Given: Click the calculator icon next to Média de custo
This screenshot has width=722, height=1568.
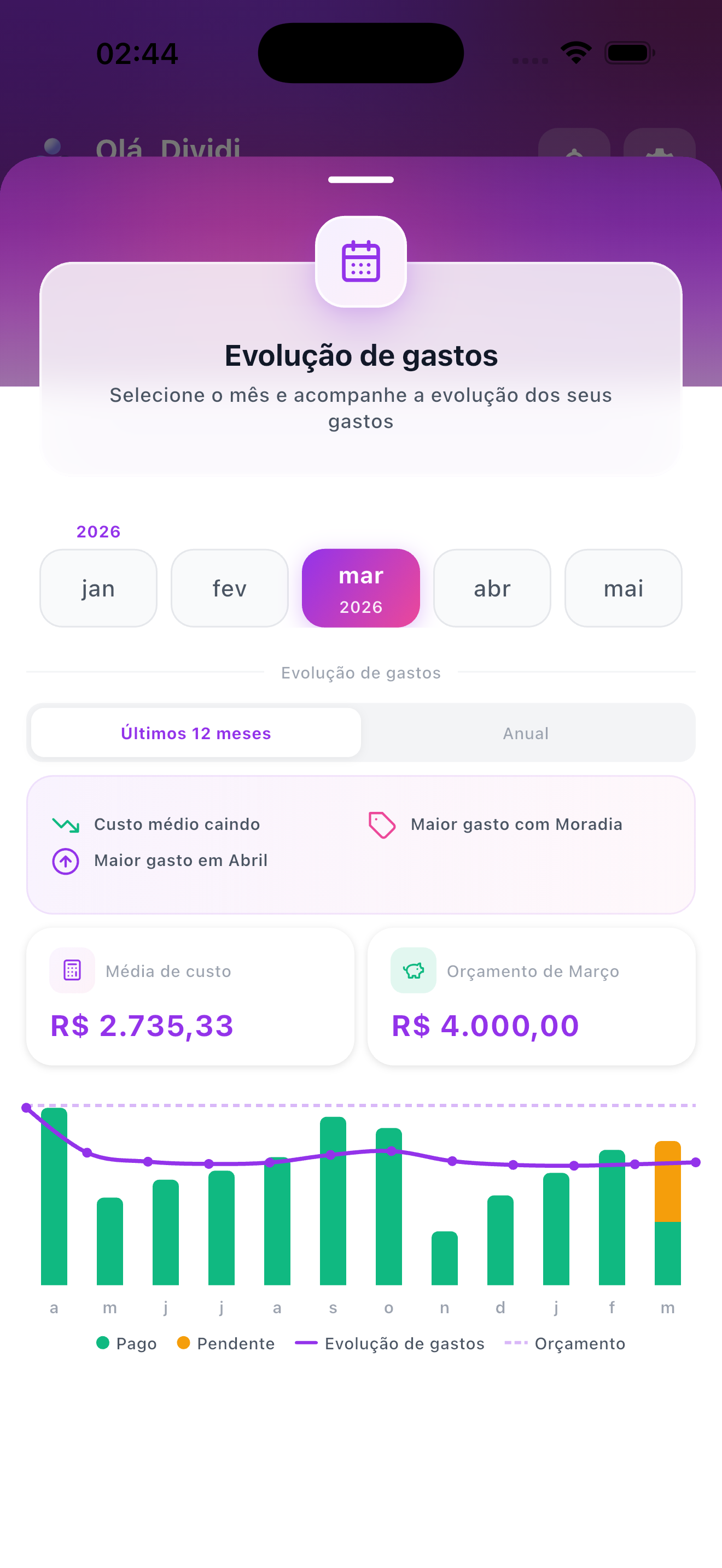Looking at the screenshot, I should tap(71, 970).
